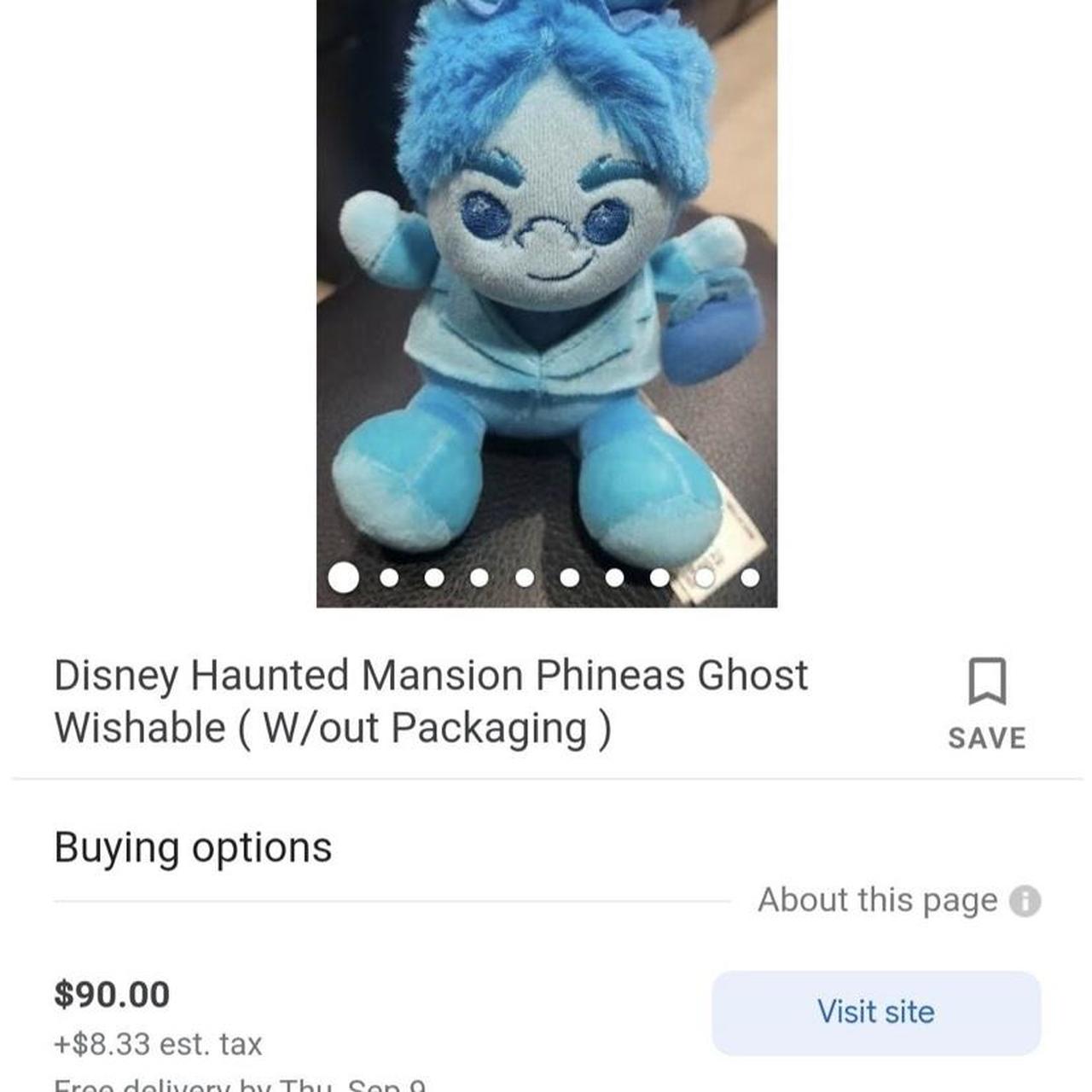Tap Visit site for the $90.00 offer

[x=876, y=1012]
